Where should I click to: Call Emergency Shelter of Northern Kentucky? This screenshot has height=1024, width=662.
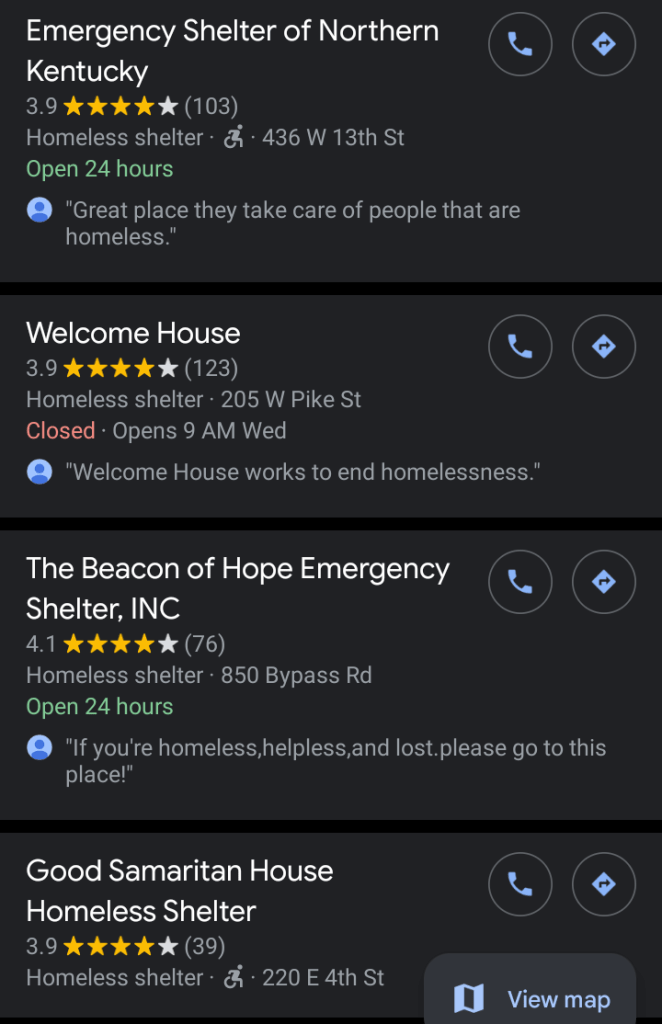(x=520, y=44)
